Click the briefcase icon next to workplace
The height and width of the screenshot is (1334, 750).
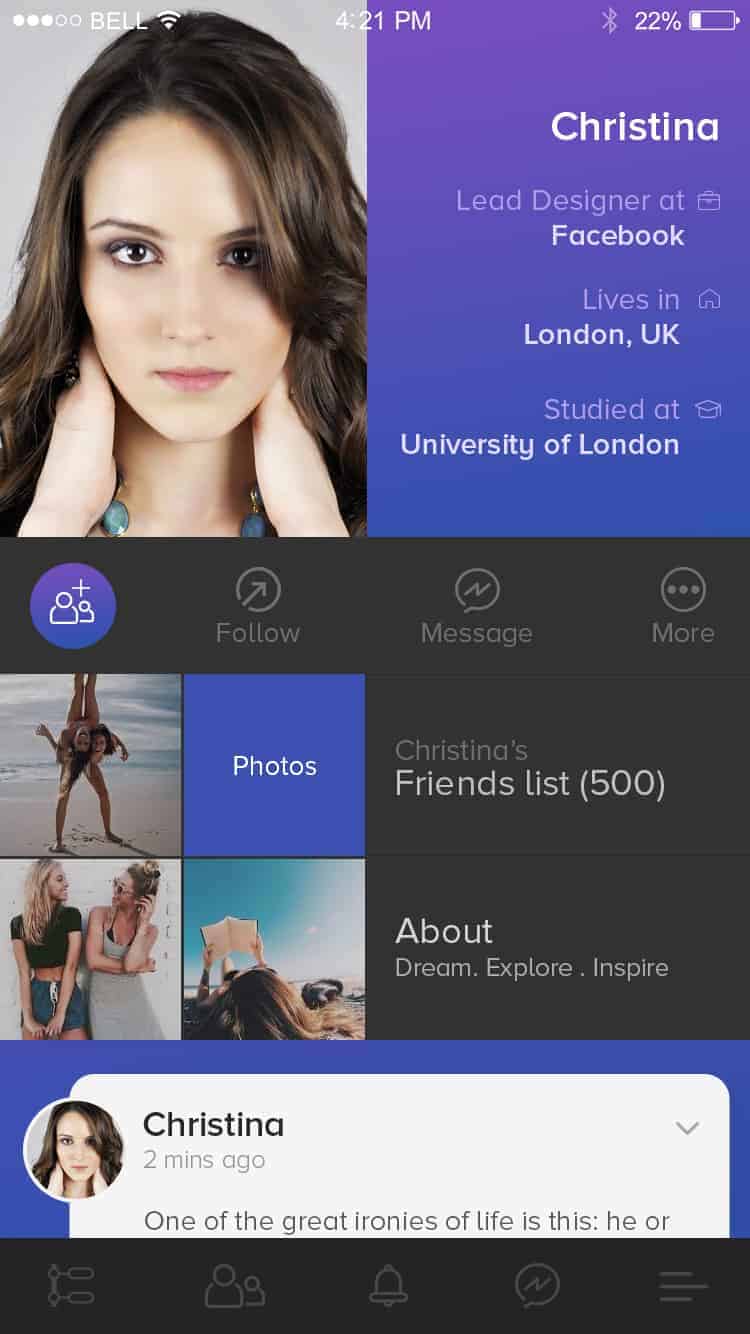711,200
